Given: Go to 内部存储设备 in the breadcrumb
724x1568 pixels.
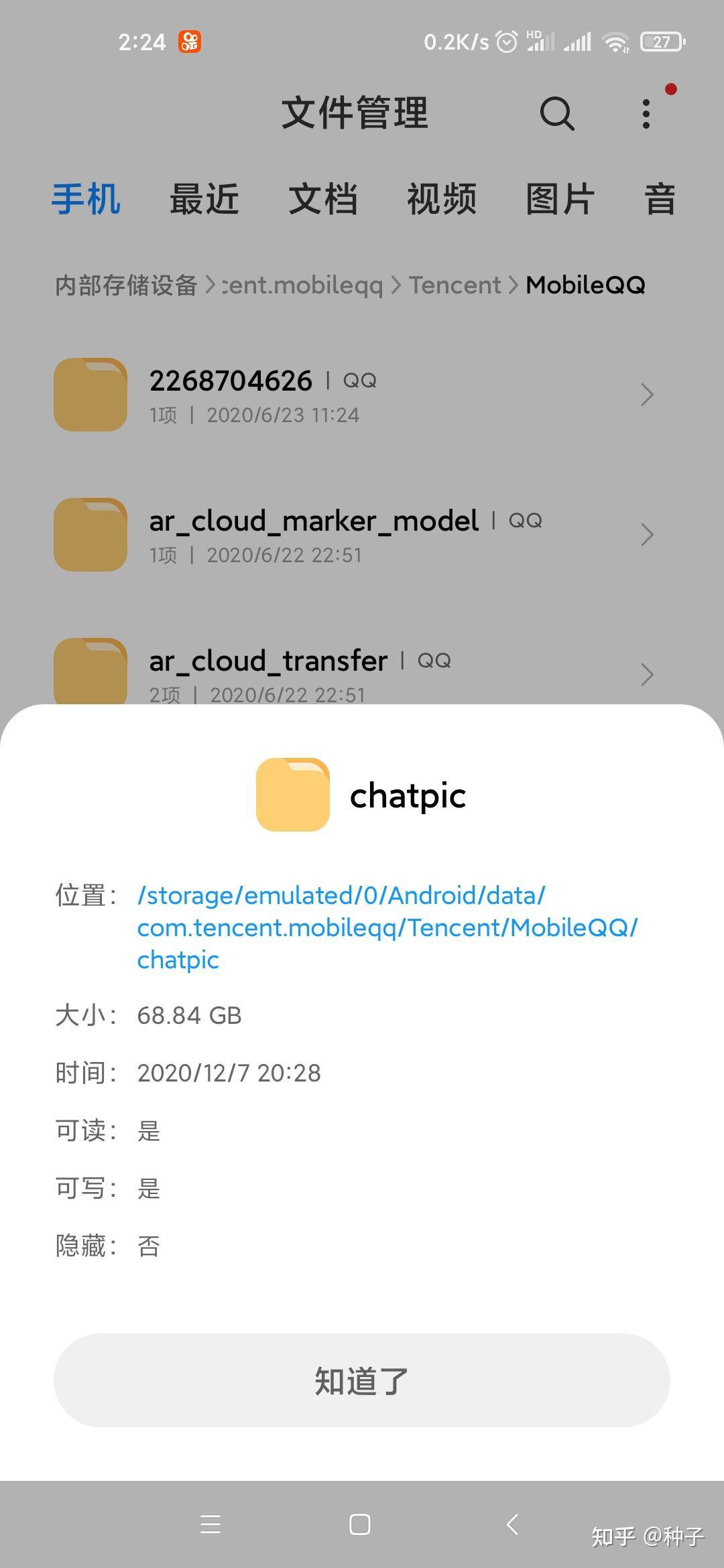Looking at the screenshot, I should (x=126, y=285).
